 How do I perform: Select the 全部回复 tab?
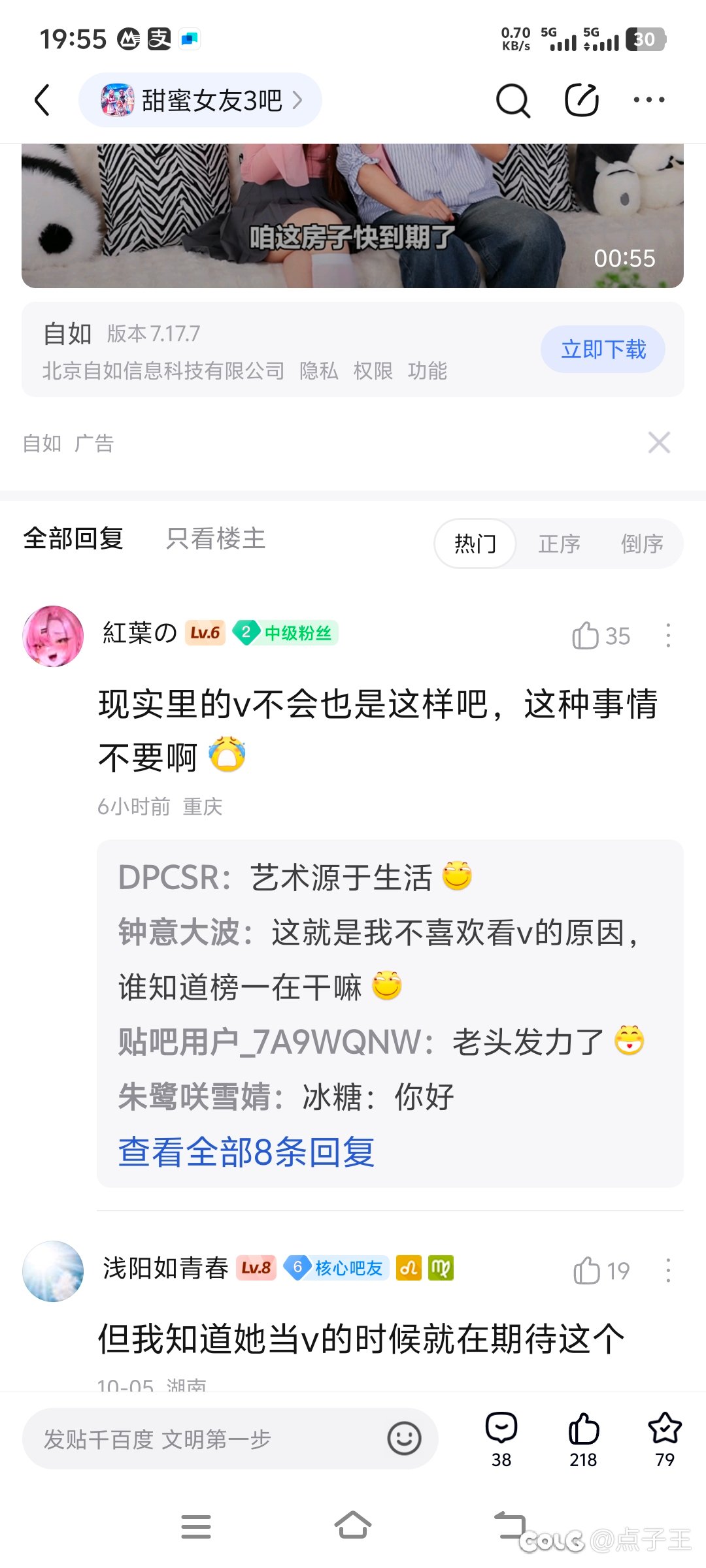(73, 539)
